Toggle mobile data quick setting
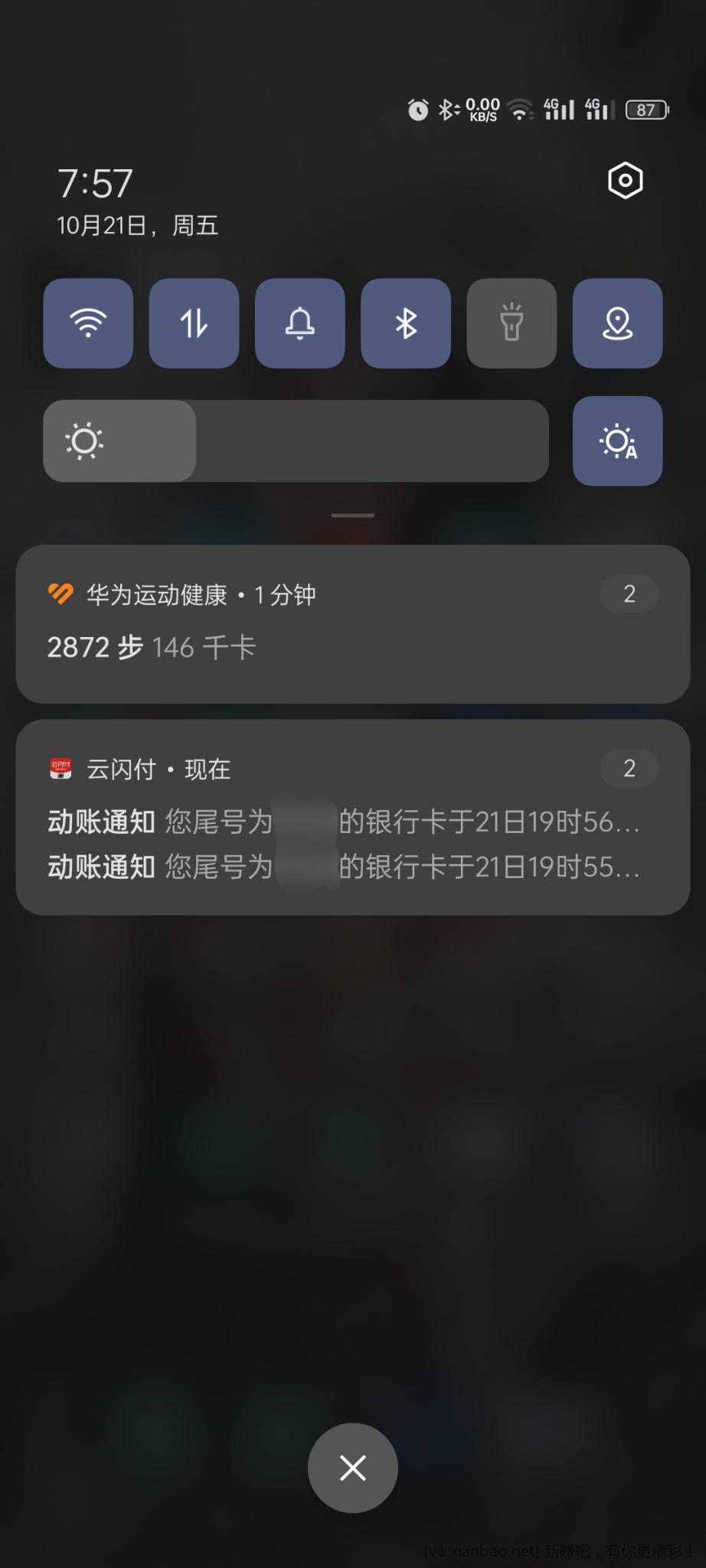 194,323
